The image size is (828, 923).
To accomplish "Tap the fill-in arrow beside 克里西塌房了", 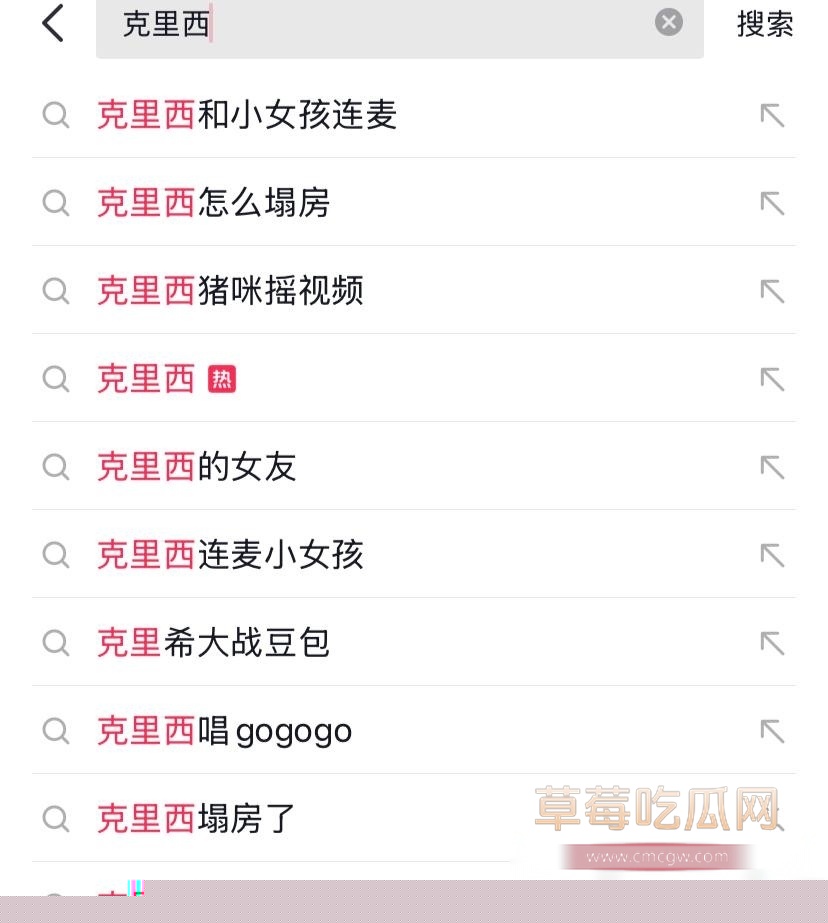I will click(772, 819).
